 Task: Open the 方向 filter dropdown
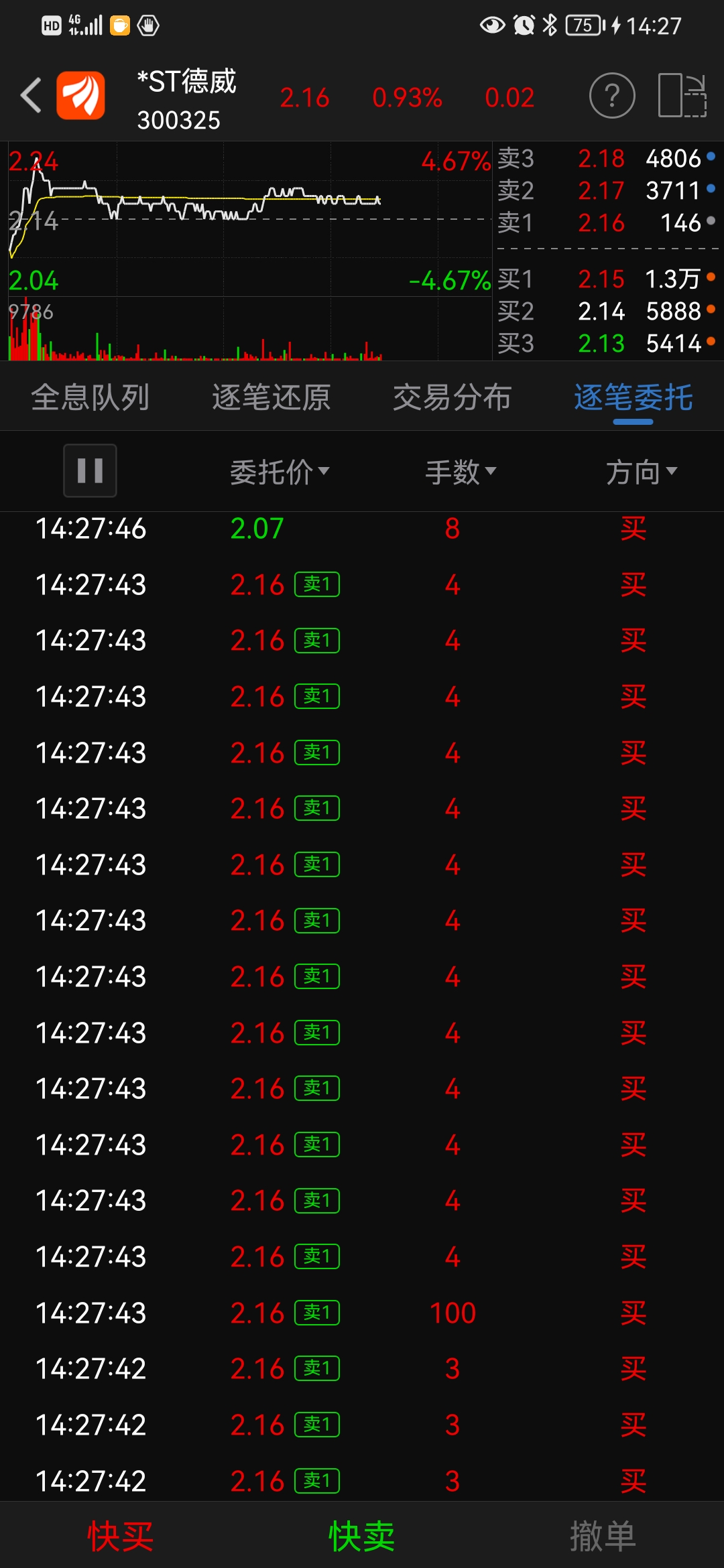coord(641,472)
